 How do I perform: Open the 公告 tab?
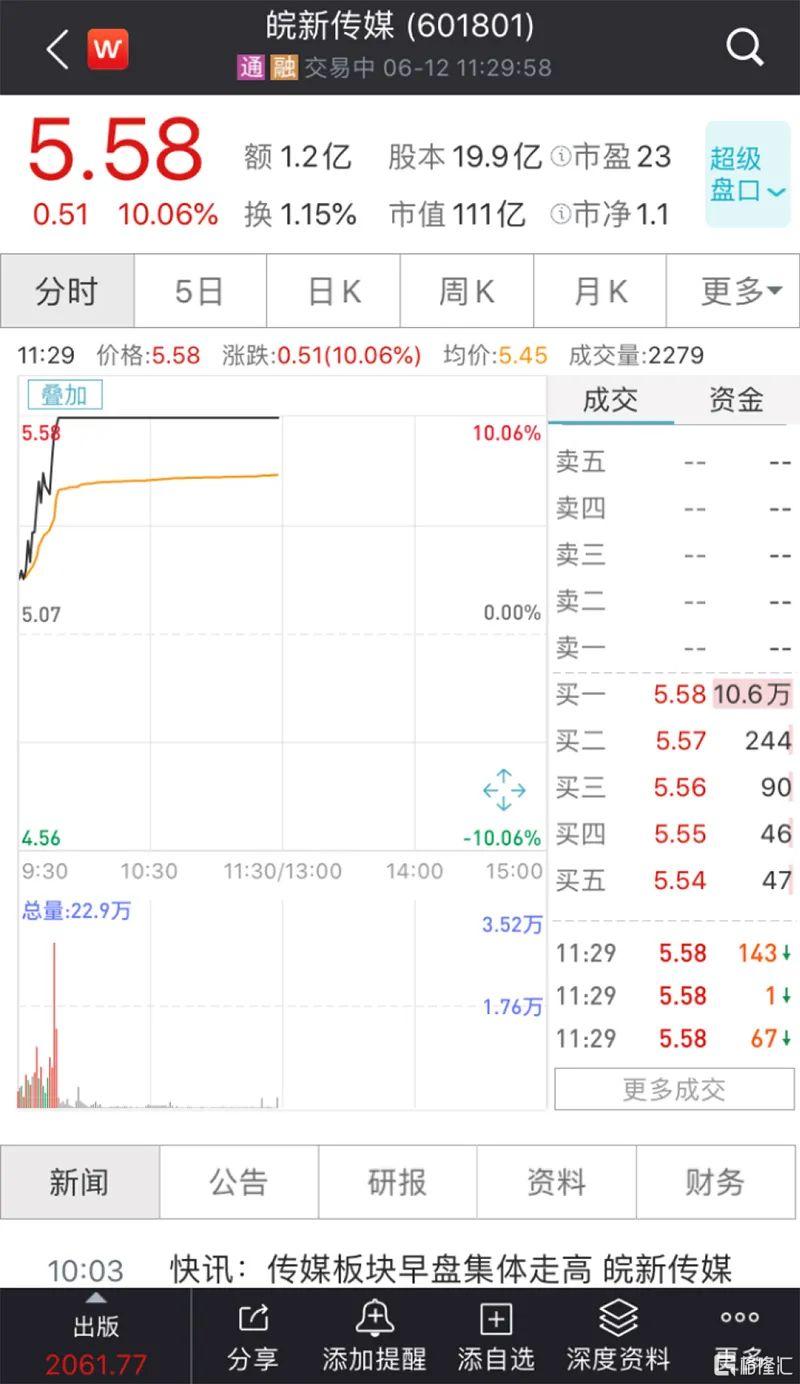[x=239, y=1182]
